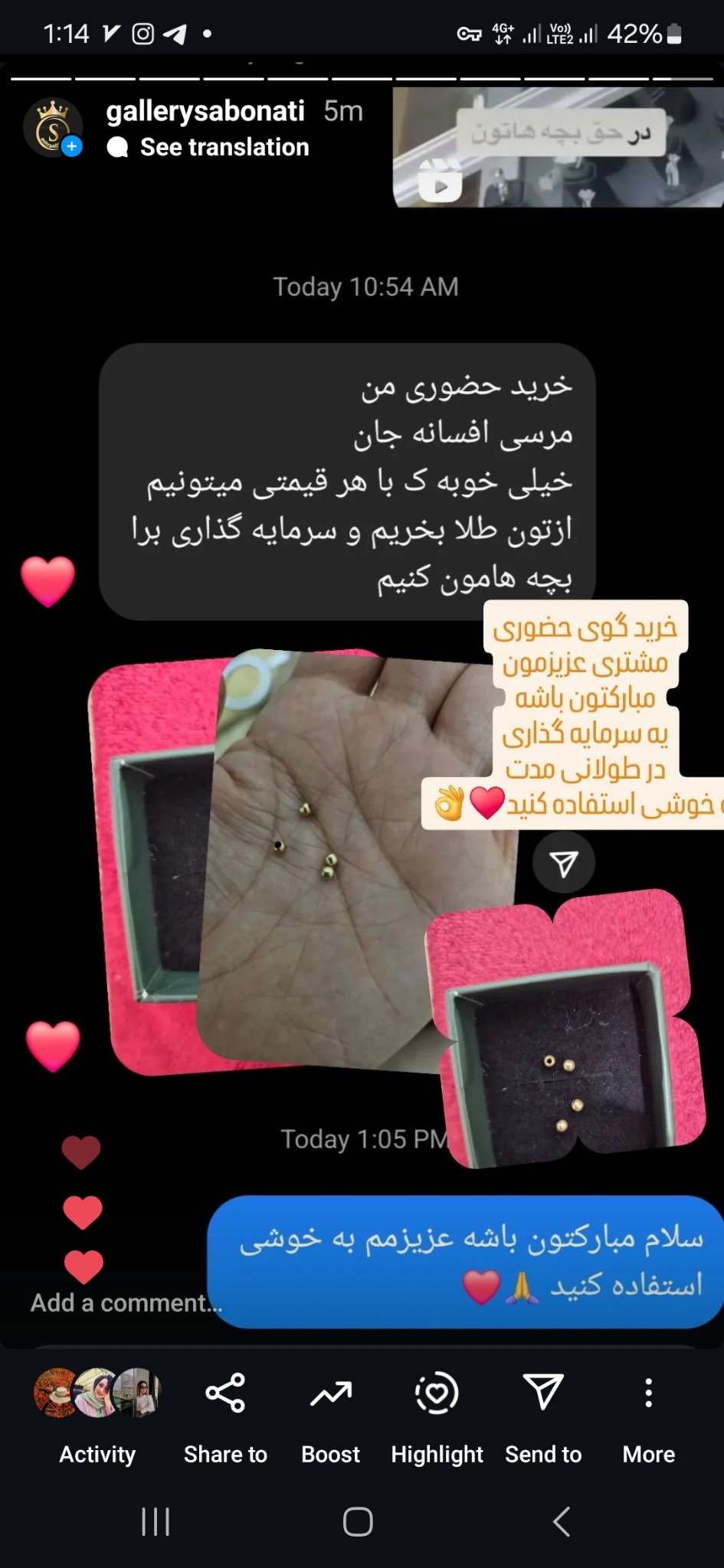Tap See translation link

pyautogui.click(x=224, y=147)
